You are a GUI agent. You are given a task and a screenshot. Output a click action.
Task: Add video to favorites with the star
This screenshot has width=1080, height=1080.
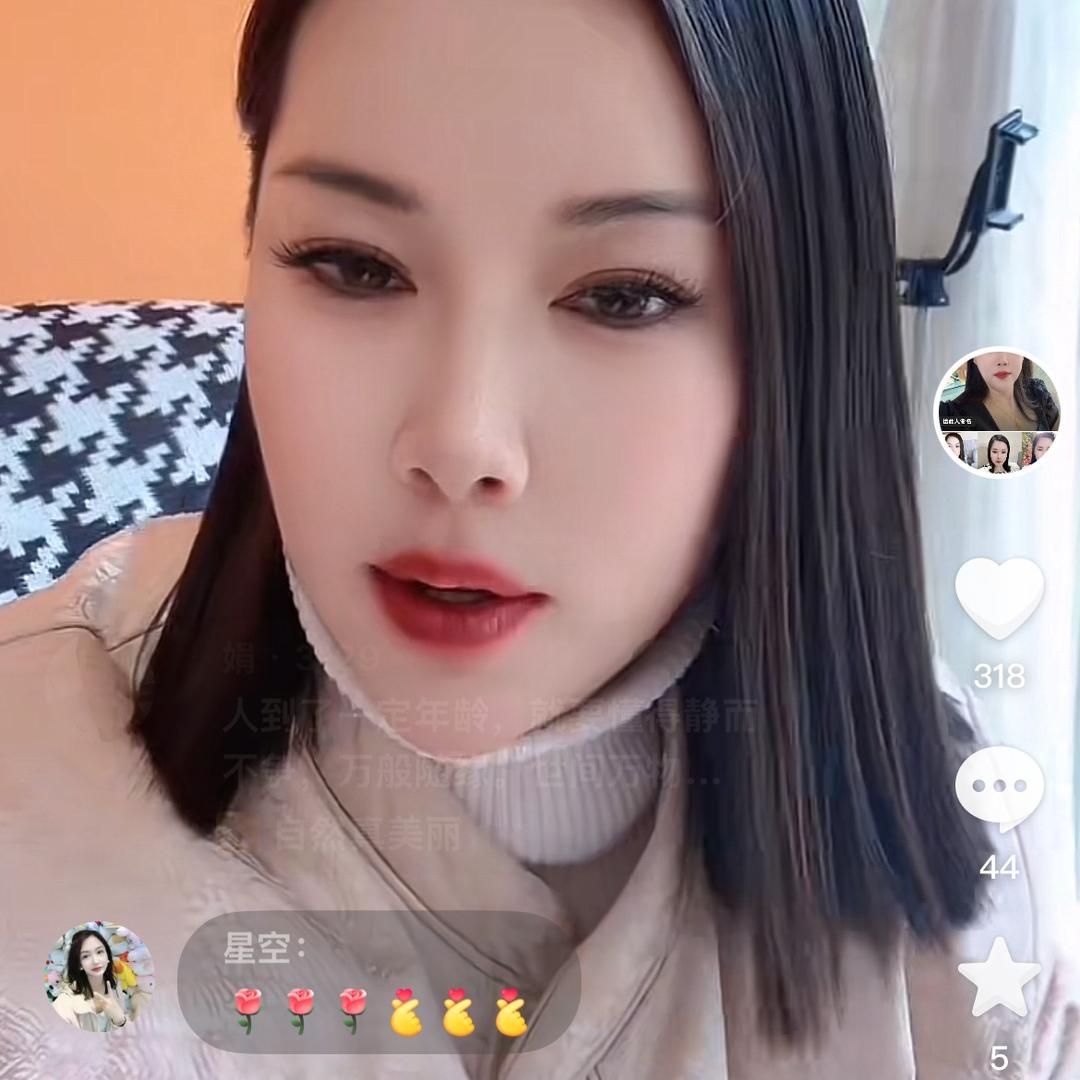pos(999,978)
